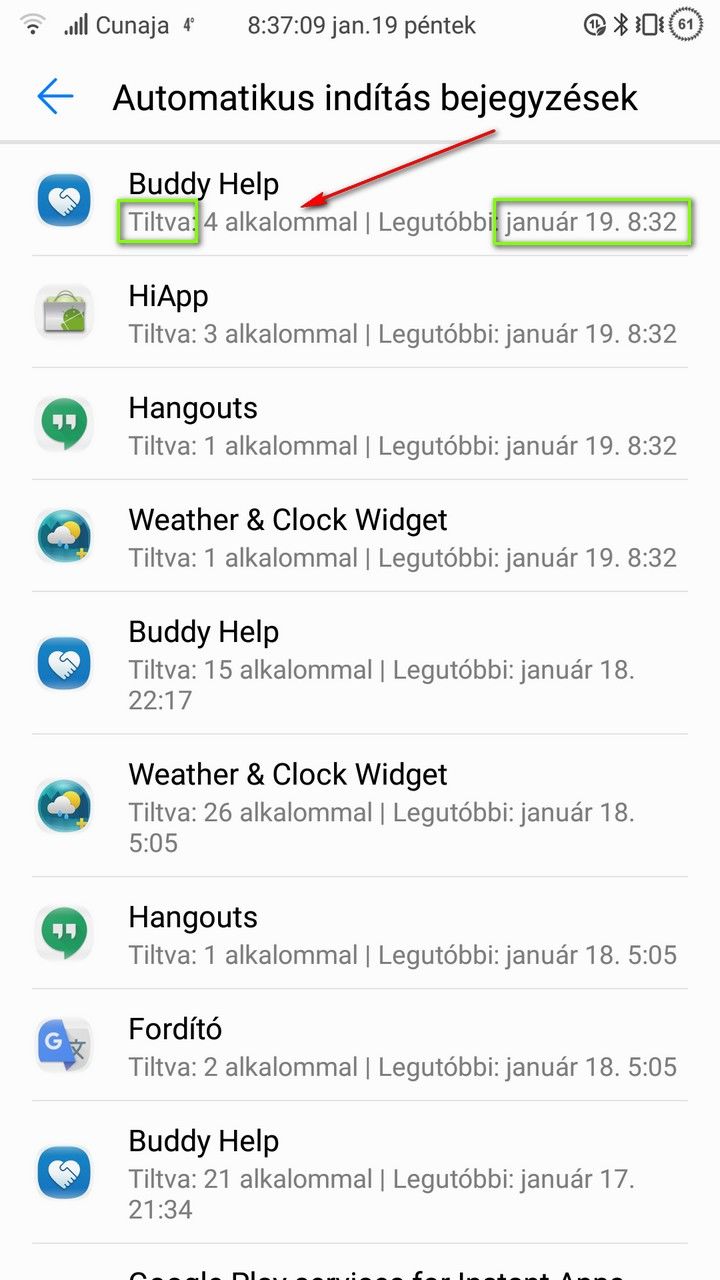Viewport: 720px width, 1280px height.
Task: Open the Buddy Help entry blocked 4 times
Action: tap(360, 200)
